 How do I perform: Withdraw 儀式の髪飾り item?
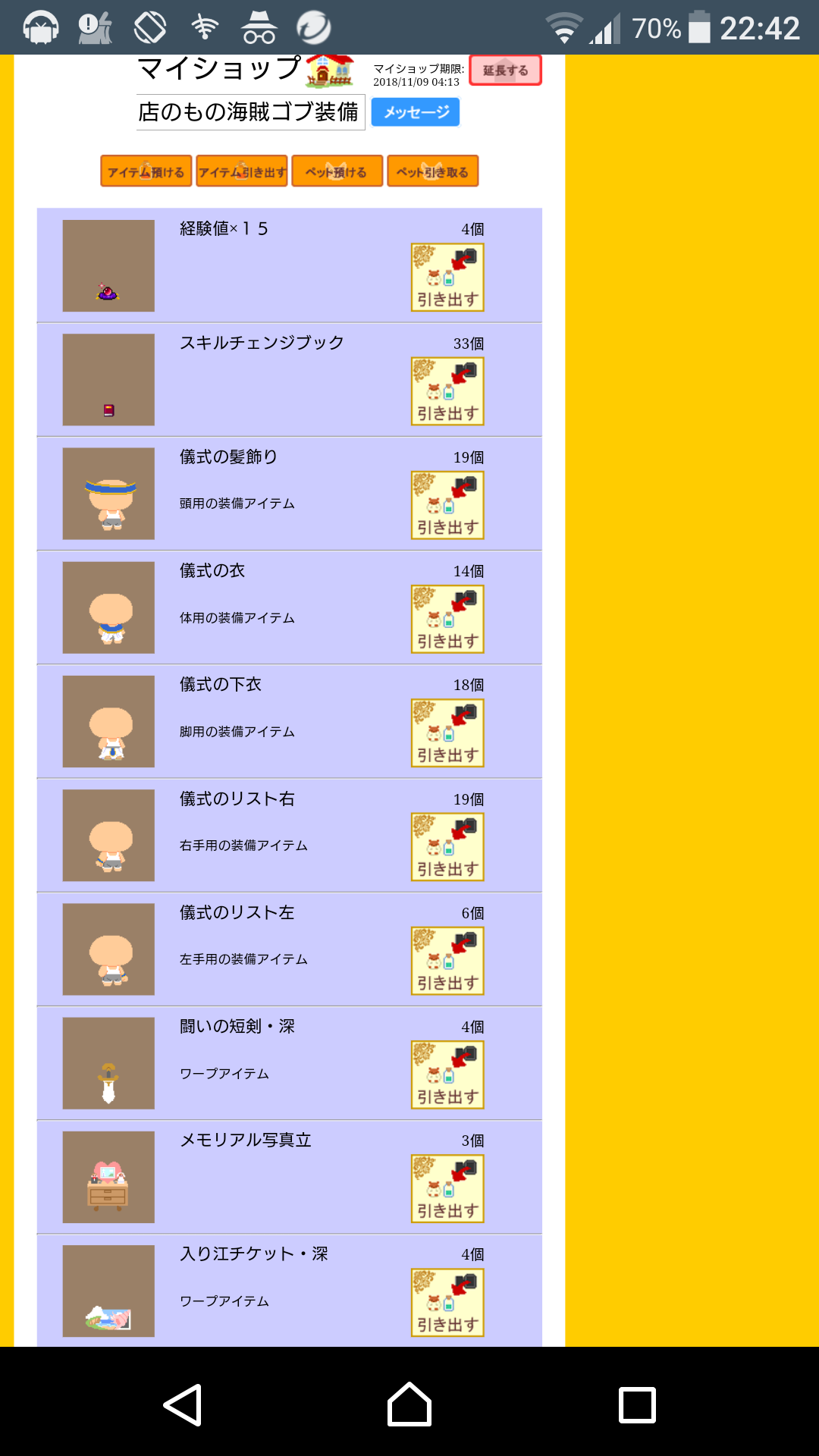click(447, 505)
